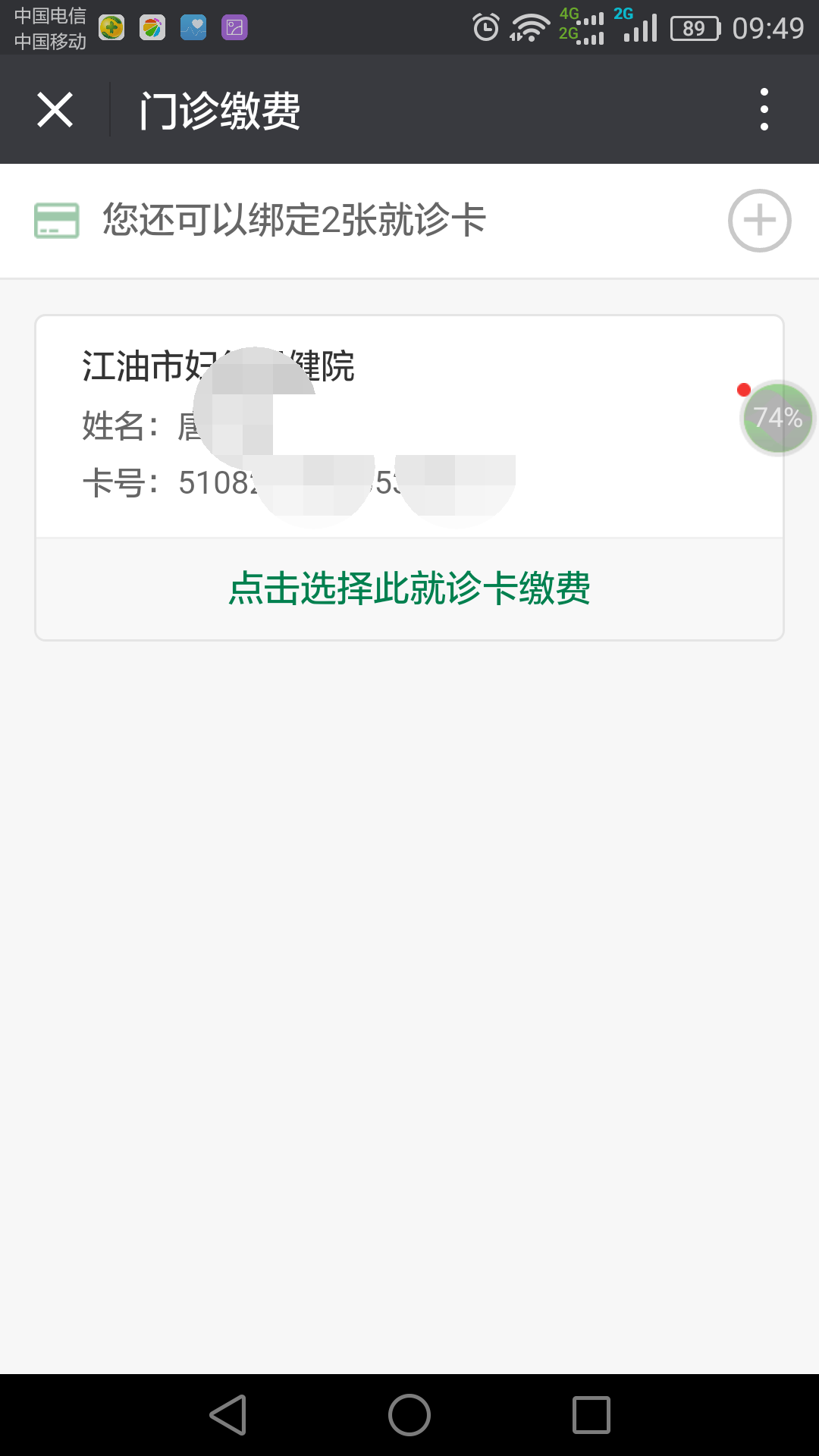Tap the green shield app icon in status bar
Viewport: 819px width, 1456px height.
111,28
